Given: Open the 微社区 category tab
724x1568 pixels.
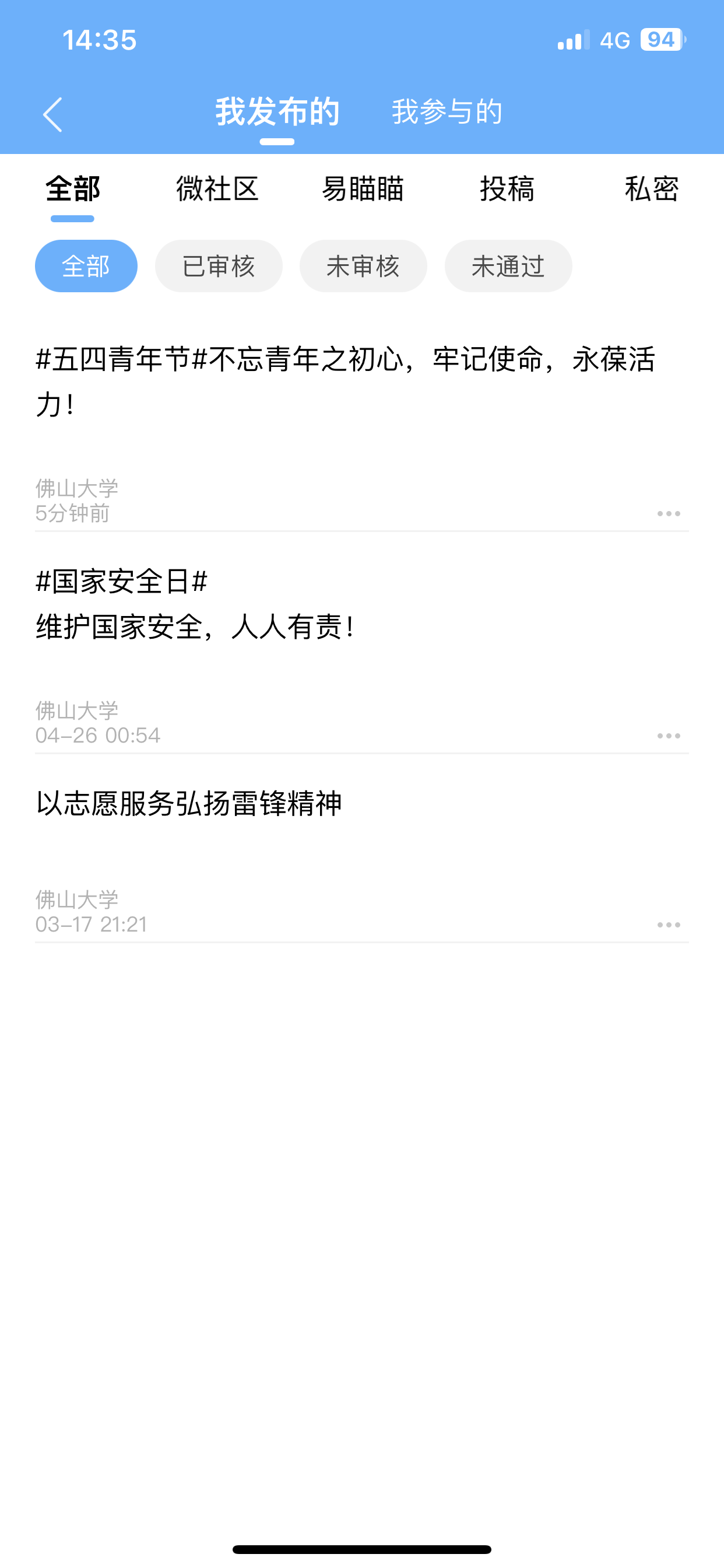Looking at the screenshot, I should (217, 188).
